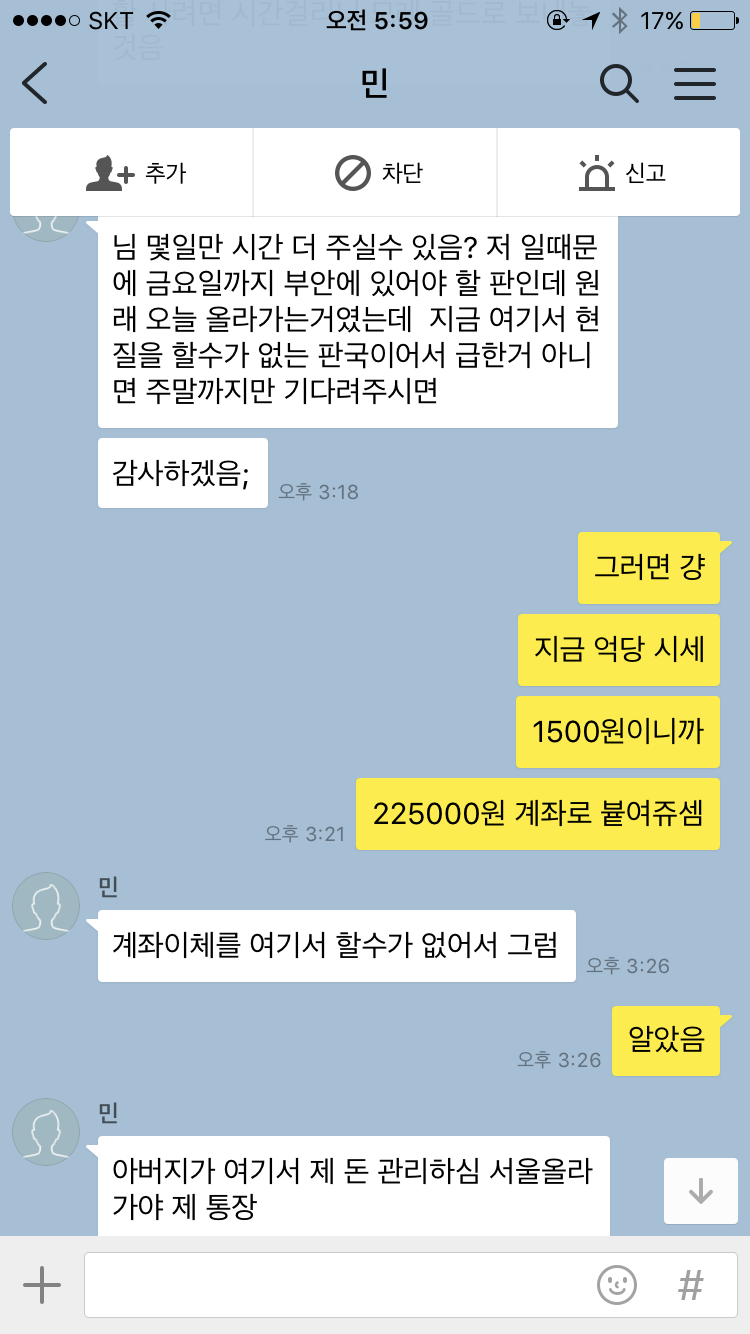Go back from the chat with 민
Screen dimensions: 750x1334
coord(35,84)
